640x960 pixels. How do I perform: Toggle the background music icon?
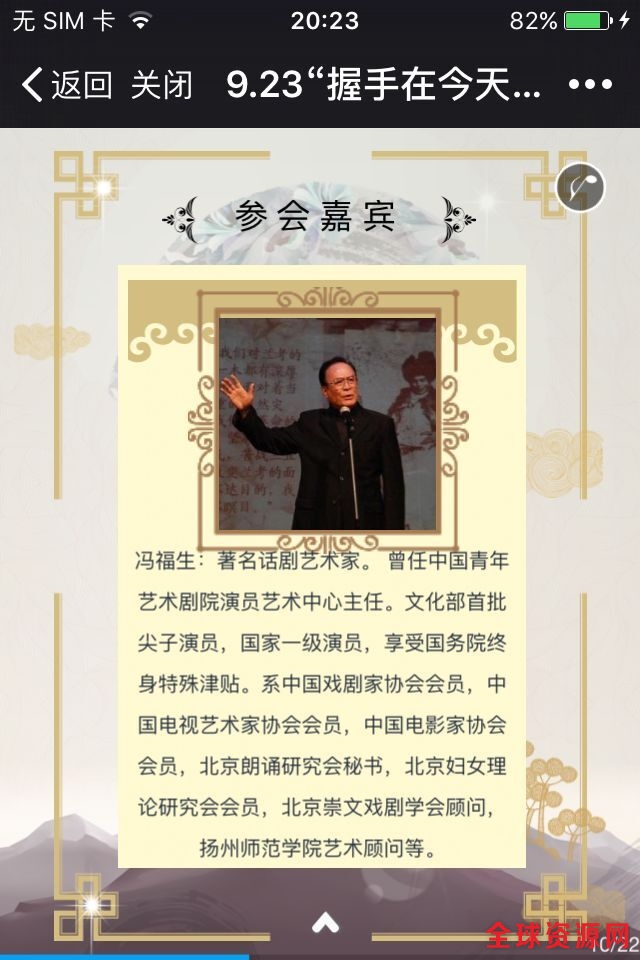tap(580, 188)
